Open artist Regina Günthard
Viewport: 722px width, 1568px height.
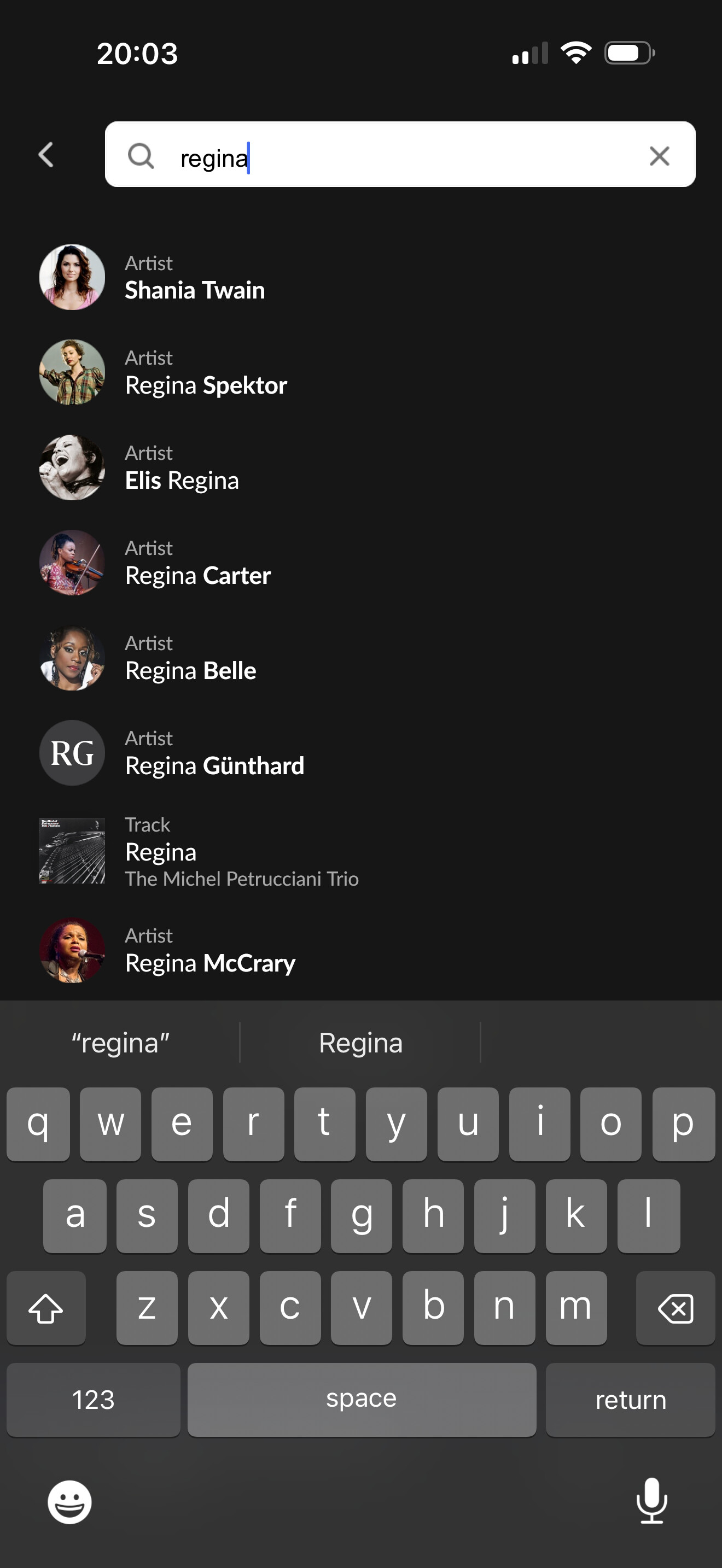(x=361, y=753)
